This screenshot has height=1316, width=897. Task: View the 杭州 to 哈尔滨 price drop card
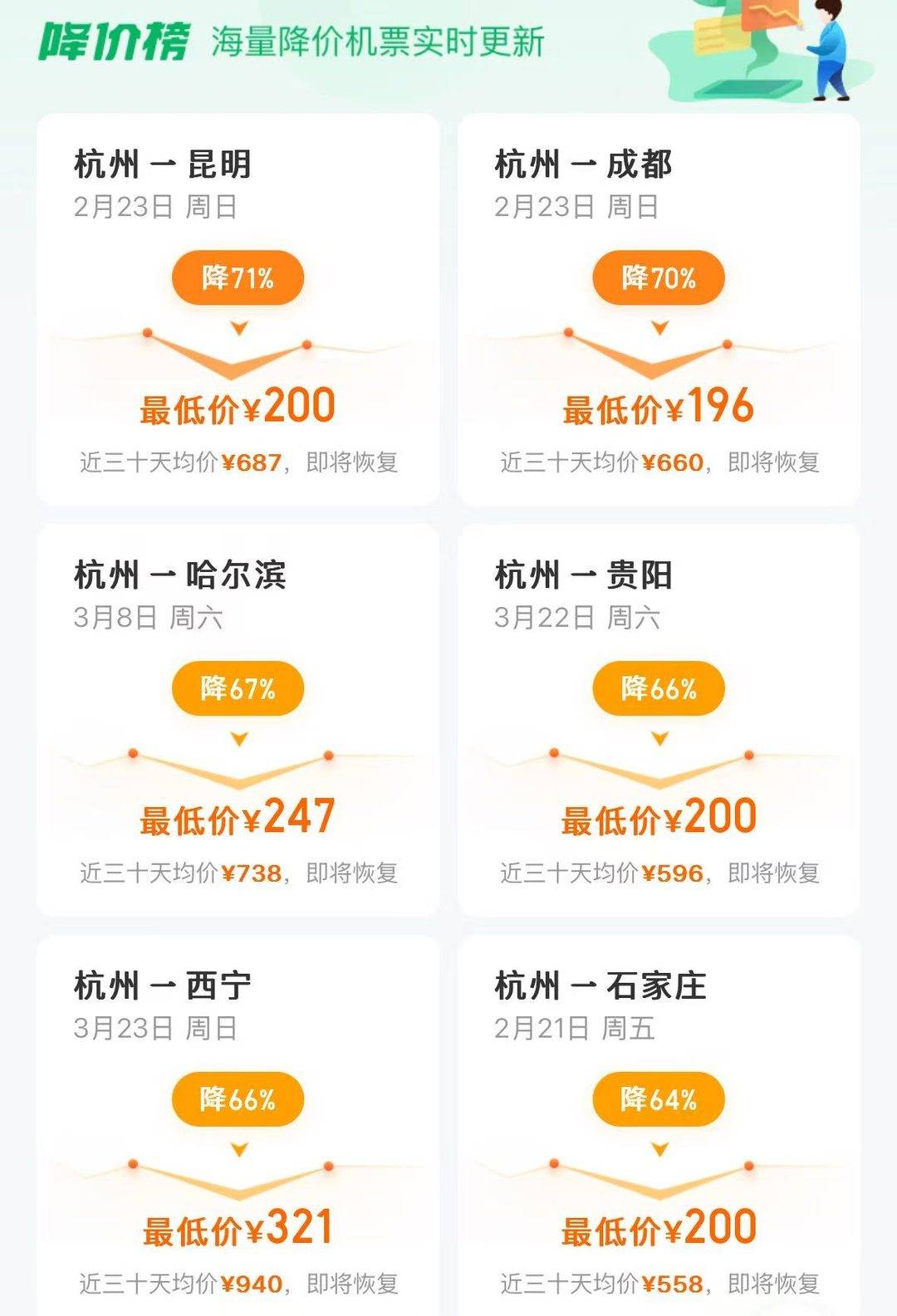click(238, 721)
